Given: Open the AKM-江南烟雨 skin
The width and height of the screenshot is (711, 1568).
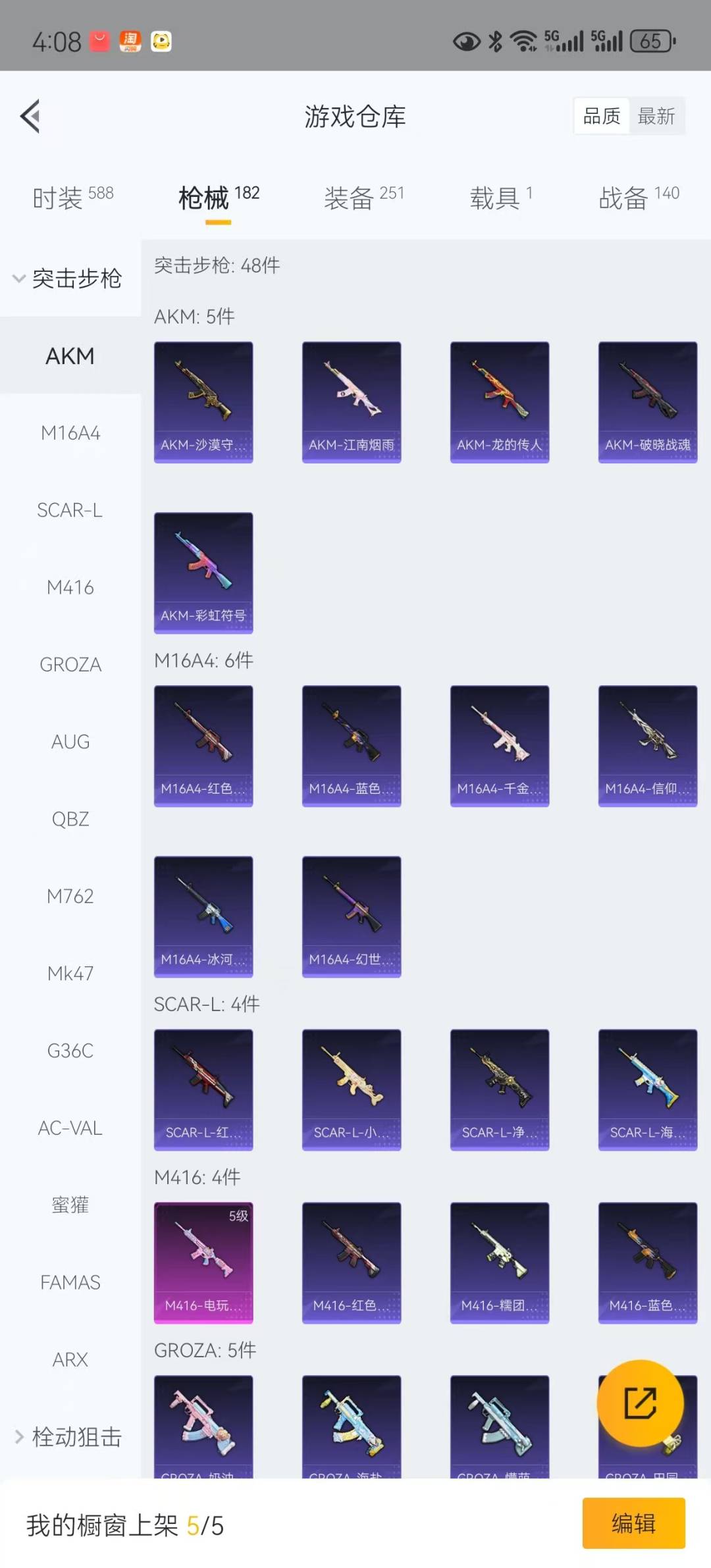Looking at the screenshot, I should [x=352, y=402].
